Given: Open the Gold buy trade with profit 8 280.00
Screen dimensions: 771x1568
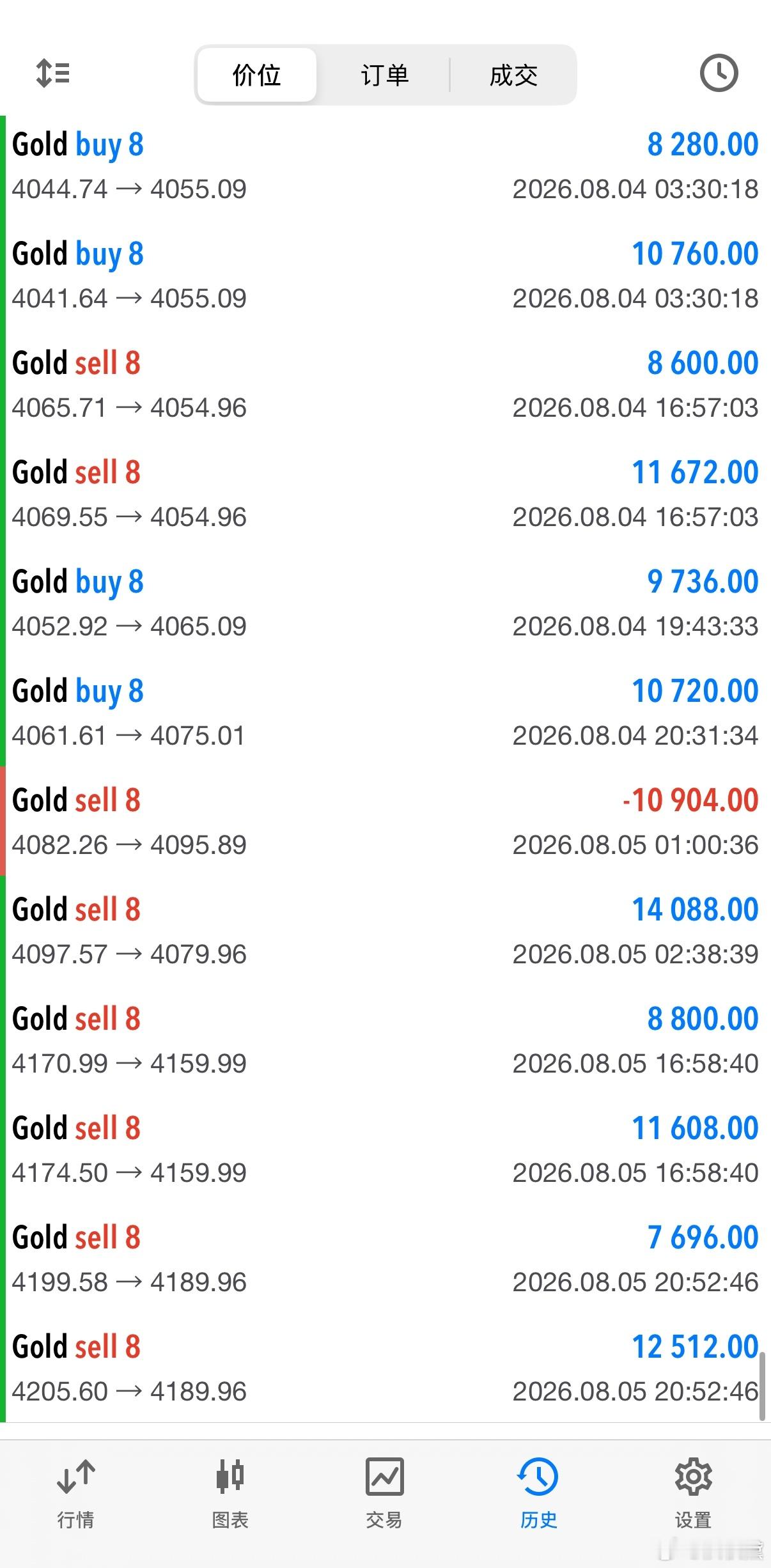Looking at the screenshot, I should (385, 166).
